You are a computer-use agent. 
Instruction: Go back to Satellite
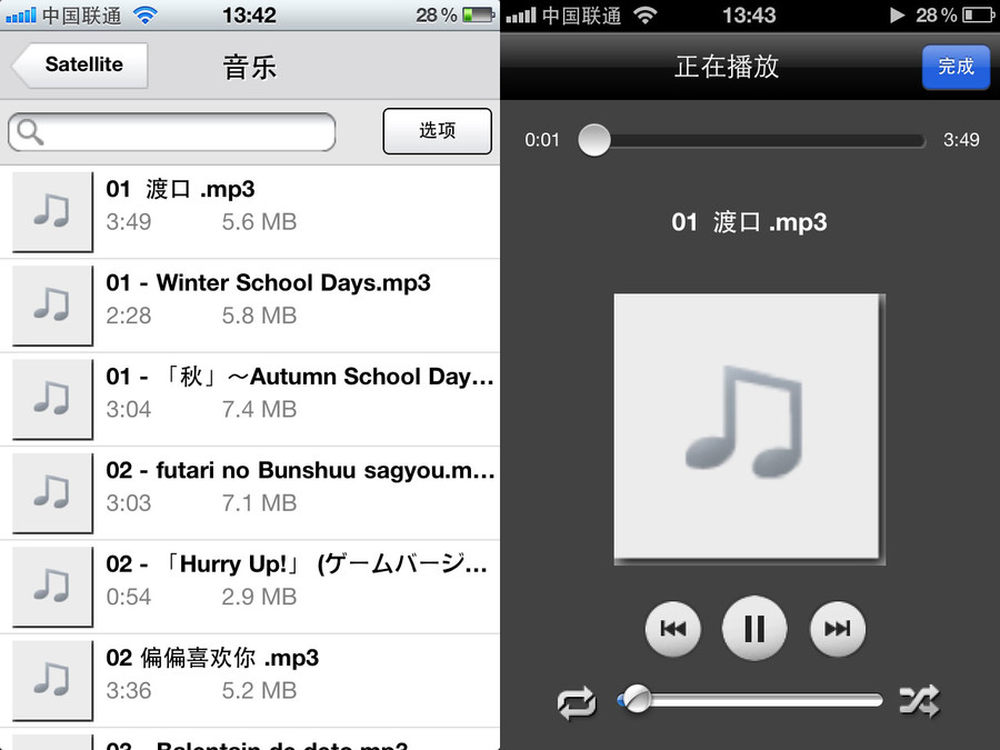click(x=82, y=65)
